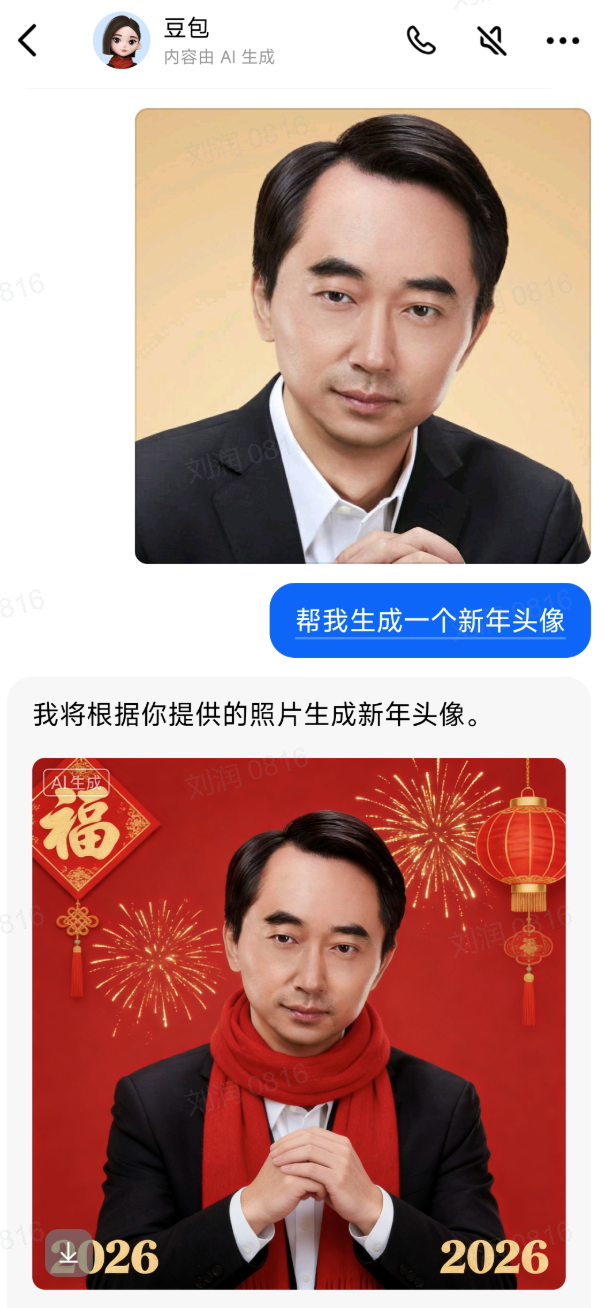The height and width of the screenshot is (1308, 605).
Task: Start a voice call with 豆包
Action: coord(421,41)
